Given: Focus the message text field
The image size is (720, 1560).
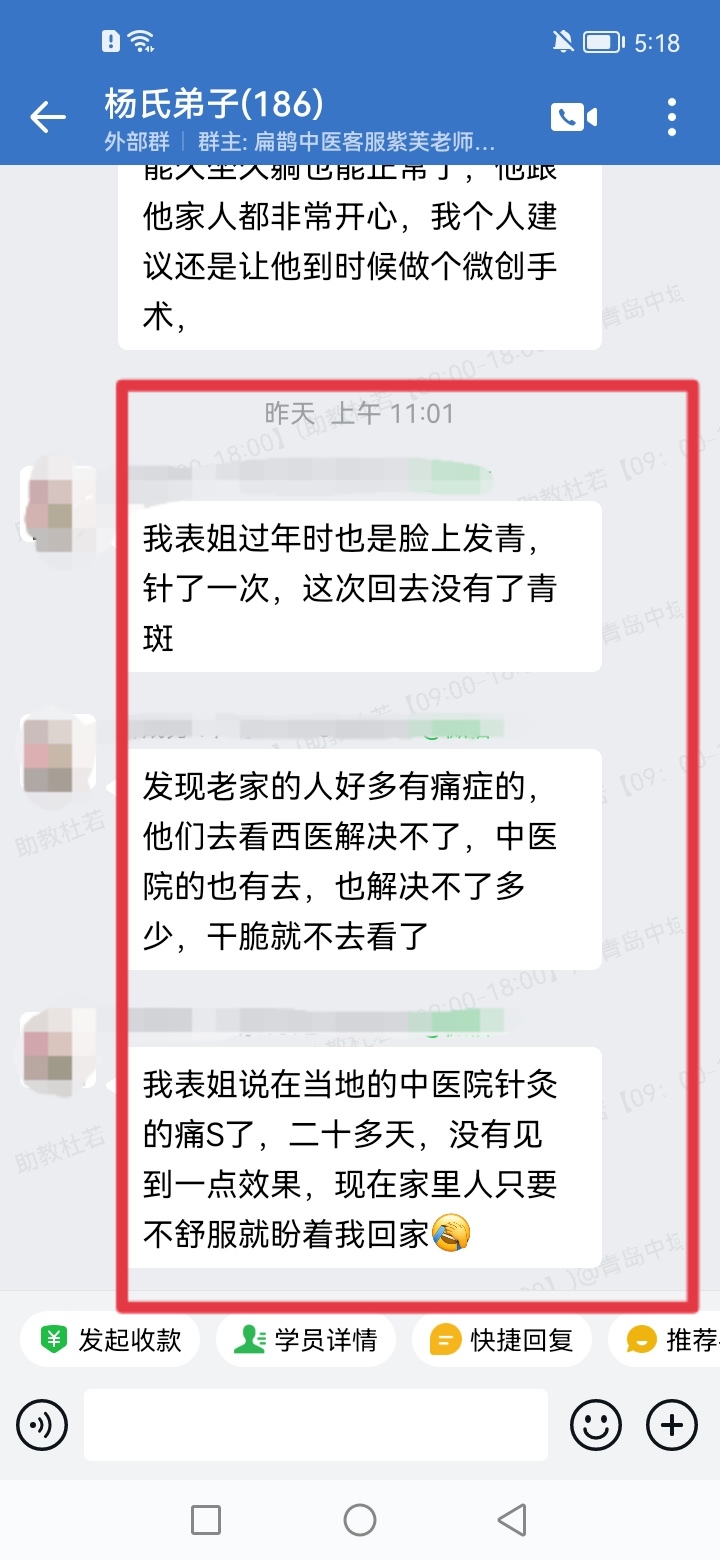Looking at the screenshot, I should coord(315,1424).
